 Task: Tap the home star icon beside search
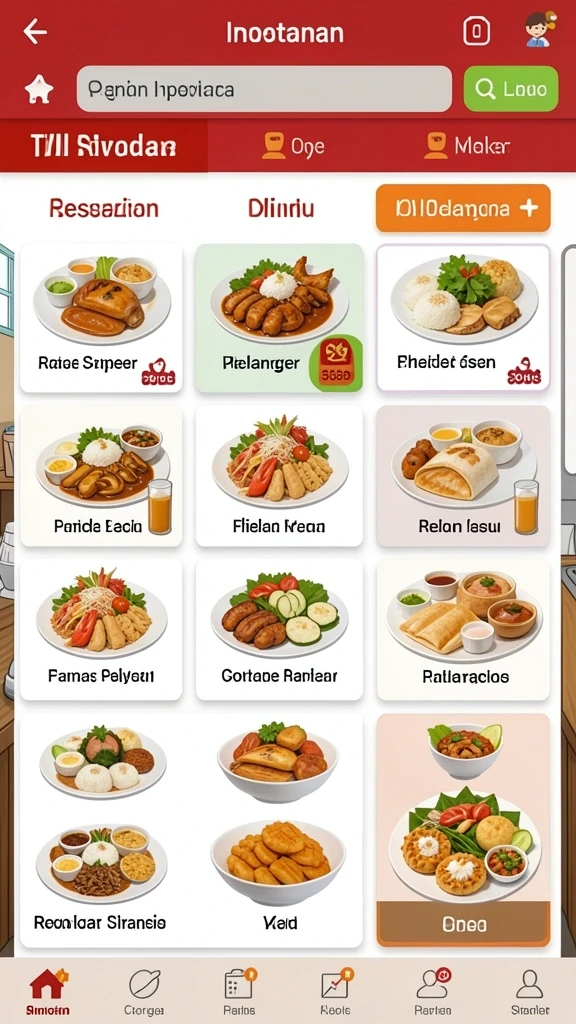(x=39, y=89)
